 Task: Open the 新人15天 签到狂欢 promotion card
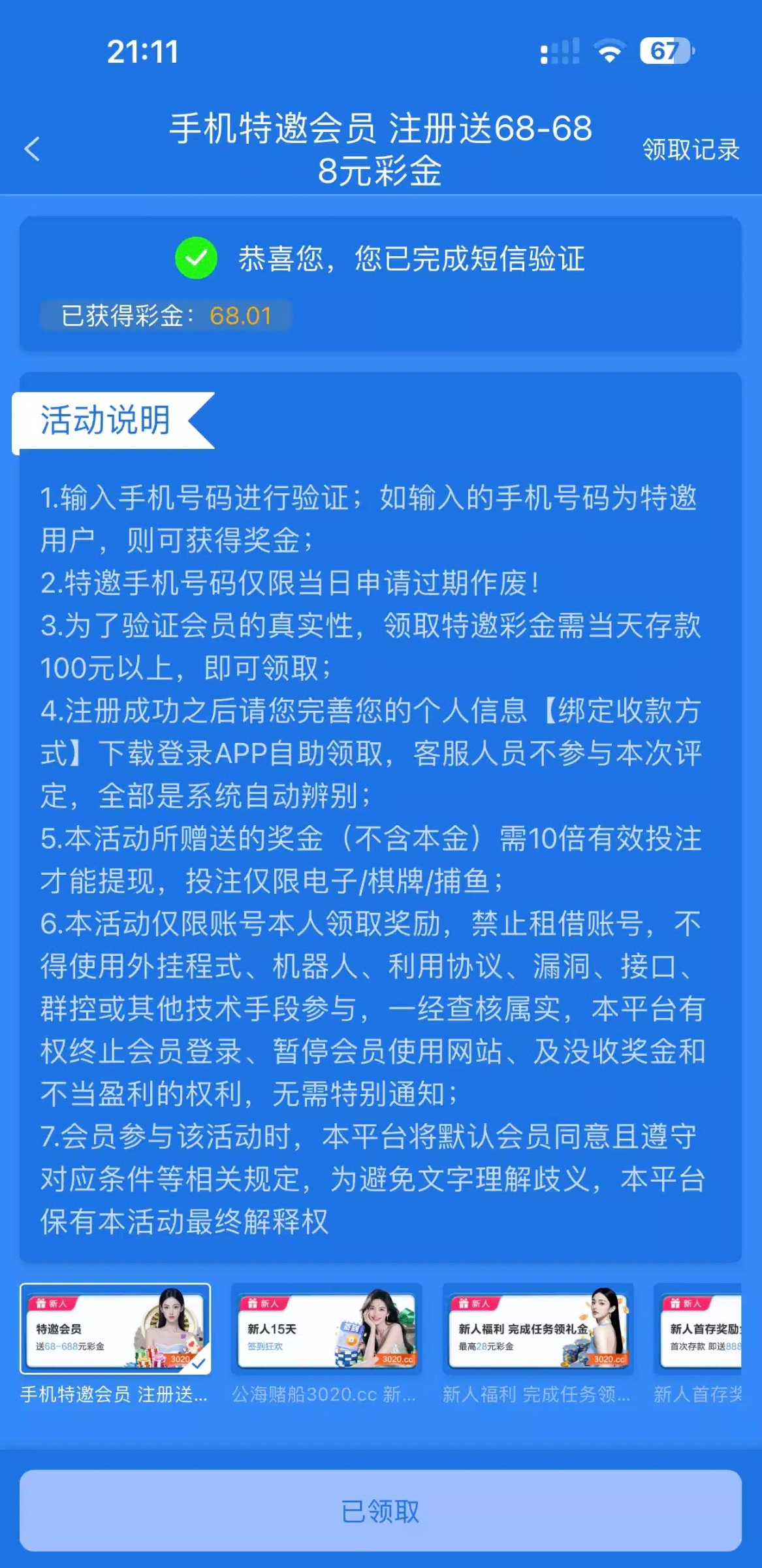[x=326, y=1329]
